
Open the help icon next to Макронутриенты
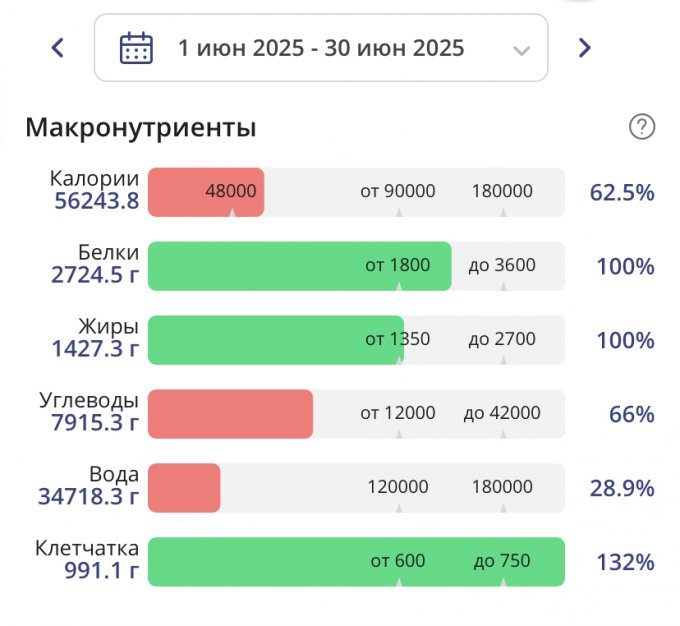point(641,127)
